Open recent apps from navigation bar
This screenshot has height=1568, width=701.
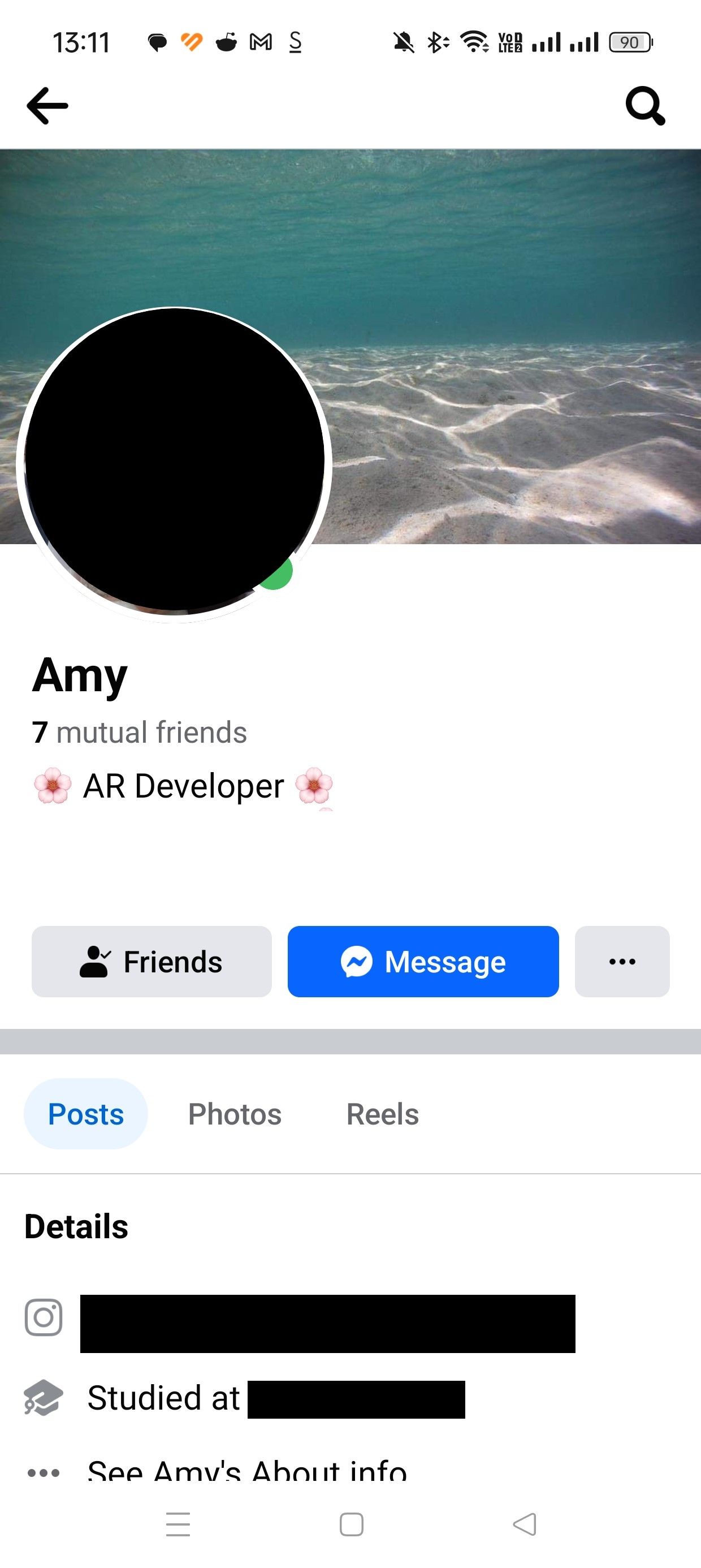pyautogui.click(x=178, y=1525)
